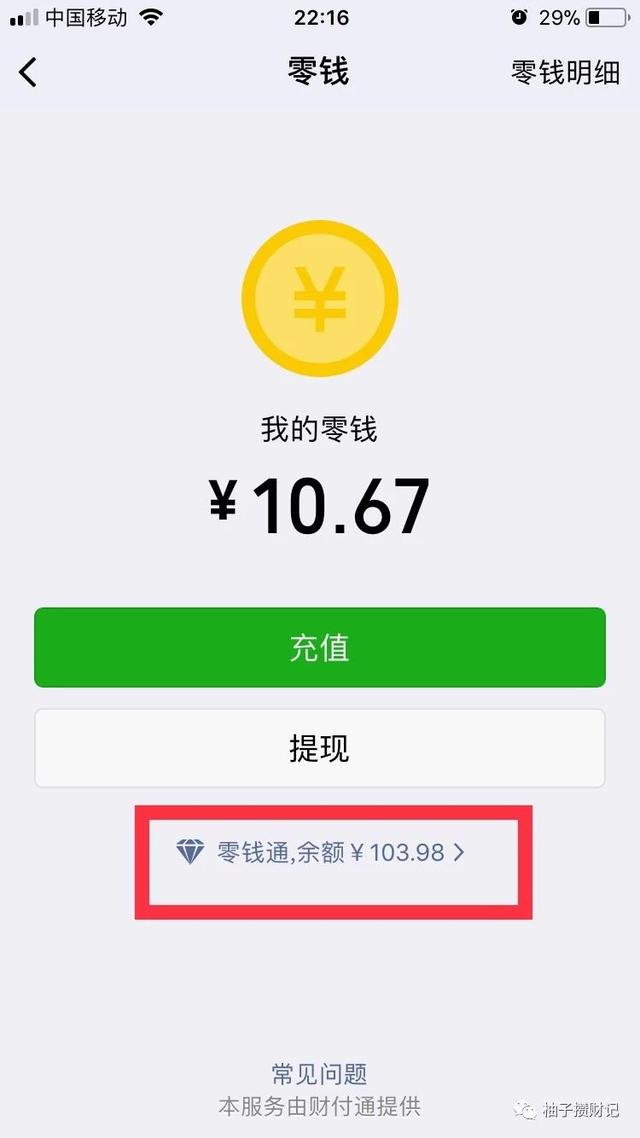The image size is (640, 1138).
Task: Open 零钱明细 transaction details
Action: [x=565, y=73]
